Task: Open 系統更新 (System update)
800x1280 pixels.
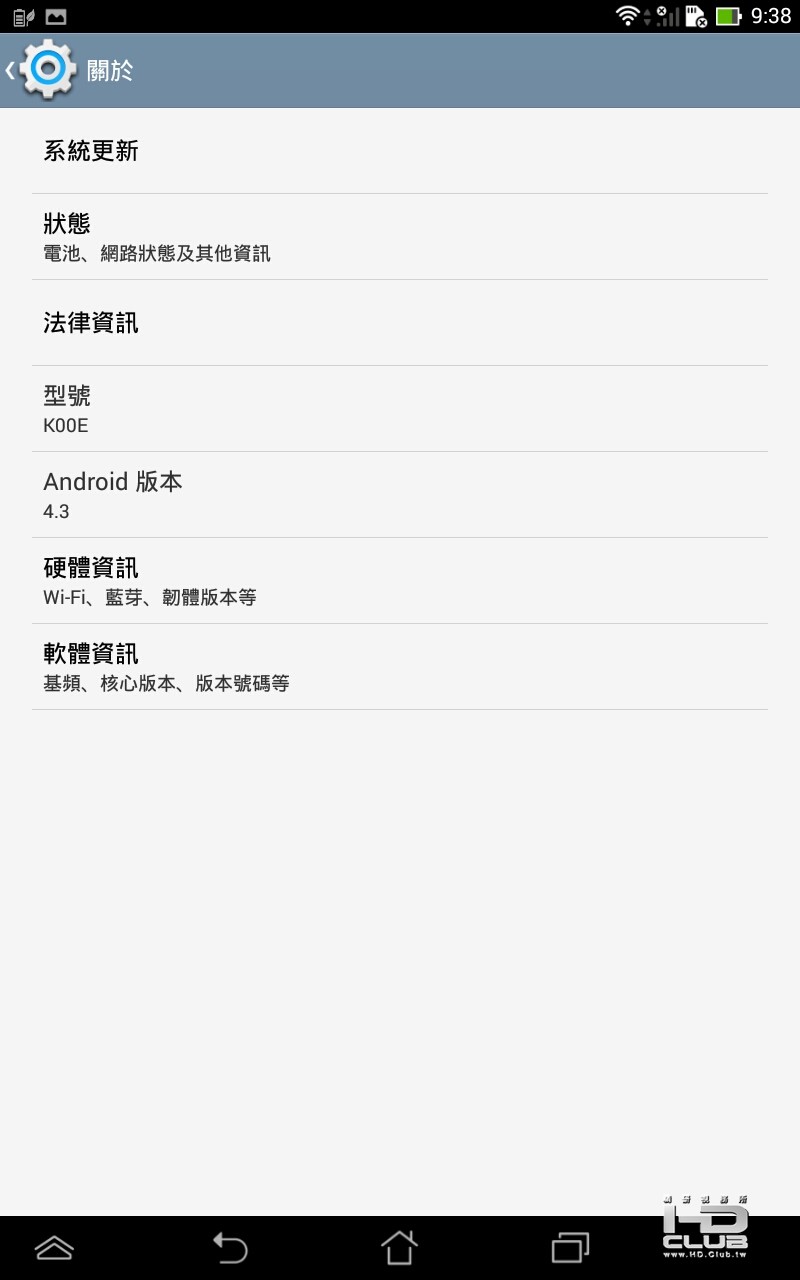Action: pyautogui.click(x=400, y=151)
